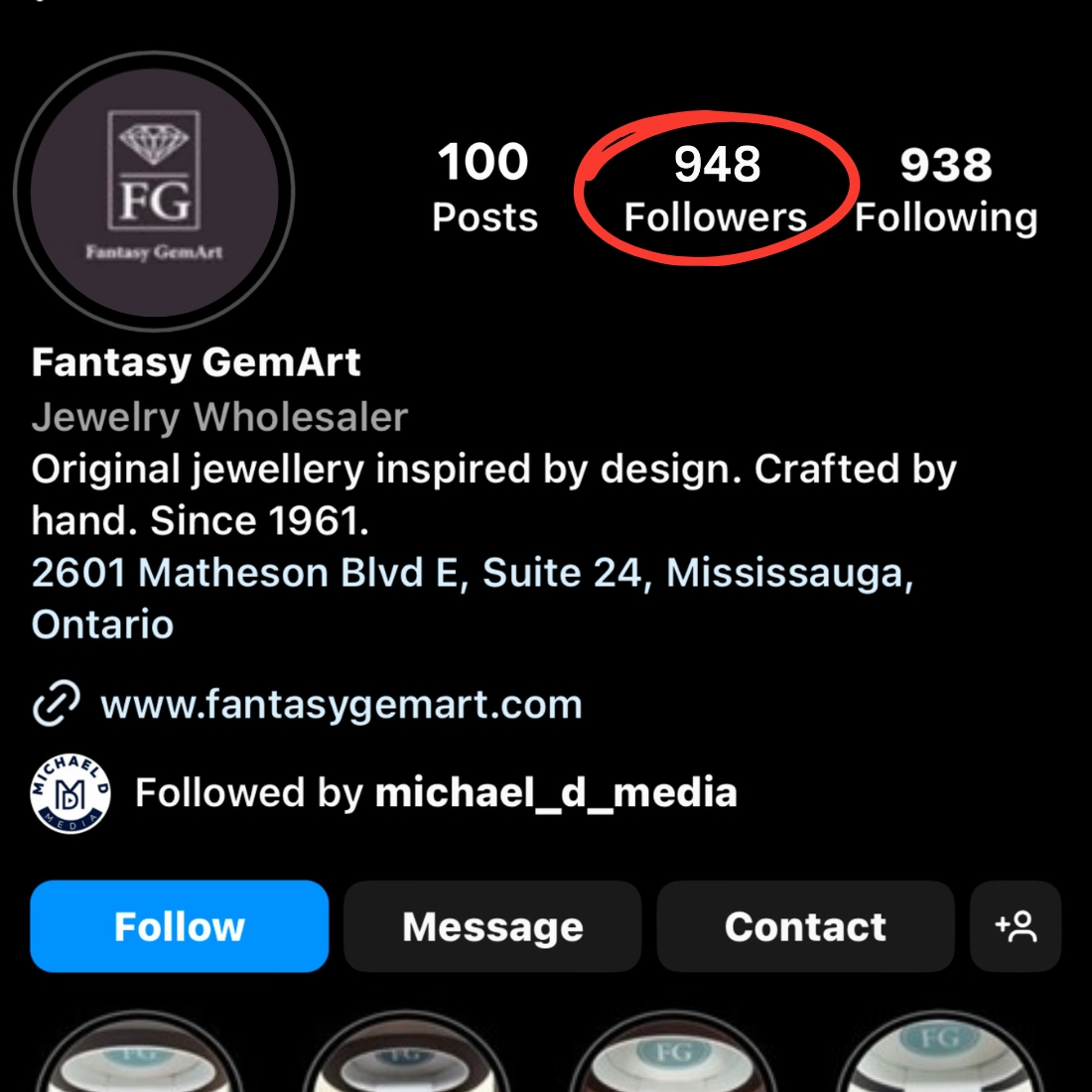See mutual followers, Followed by michael_d_media

pos(435,793)
